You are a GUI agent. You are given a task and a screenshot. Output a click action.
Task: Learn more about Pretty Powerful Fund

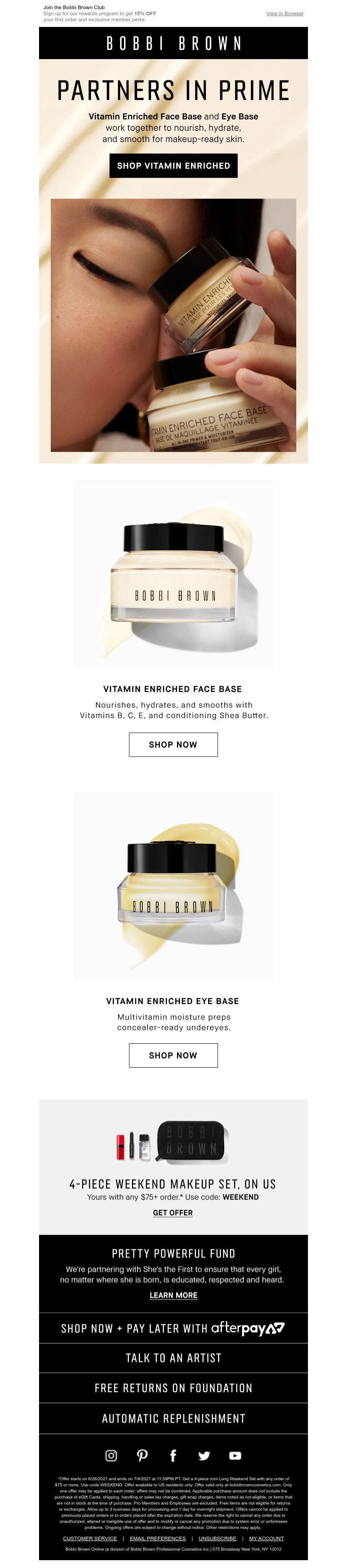173,1295
